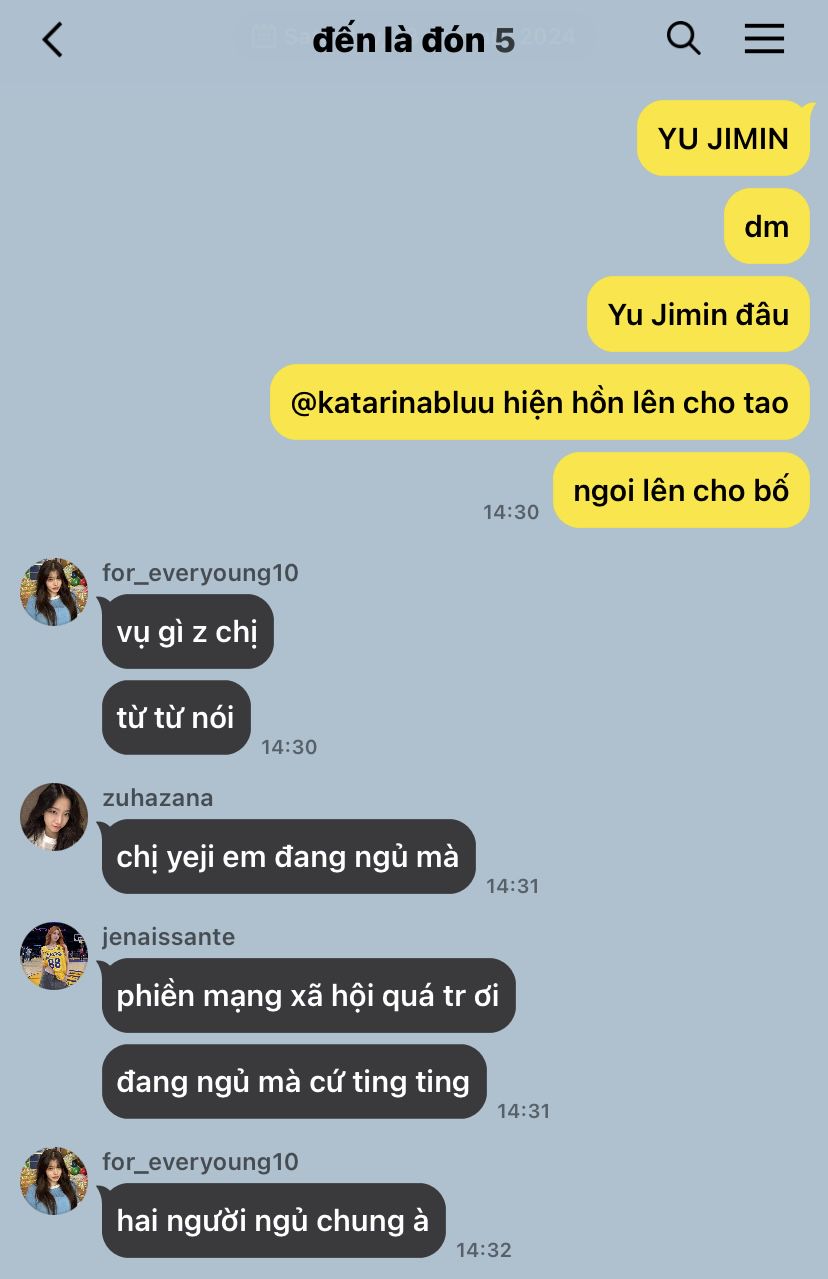Search within this group chat
Screen dimensions: 828x1279
coord(683,39)
